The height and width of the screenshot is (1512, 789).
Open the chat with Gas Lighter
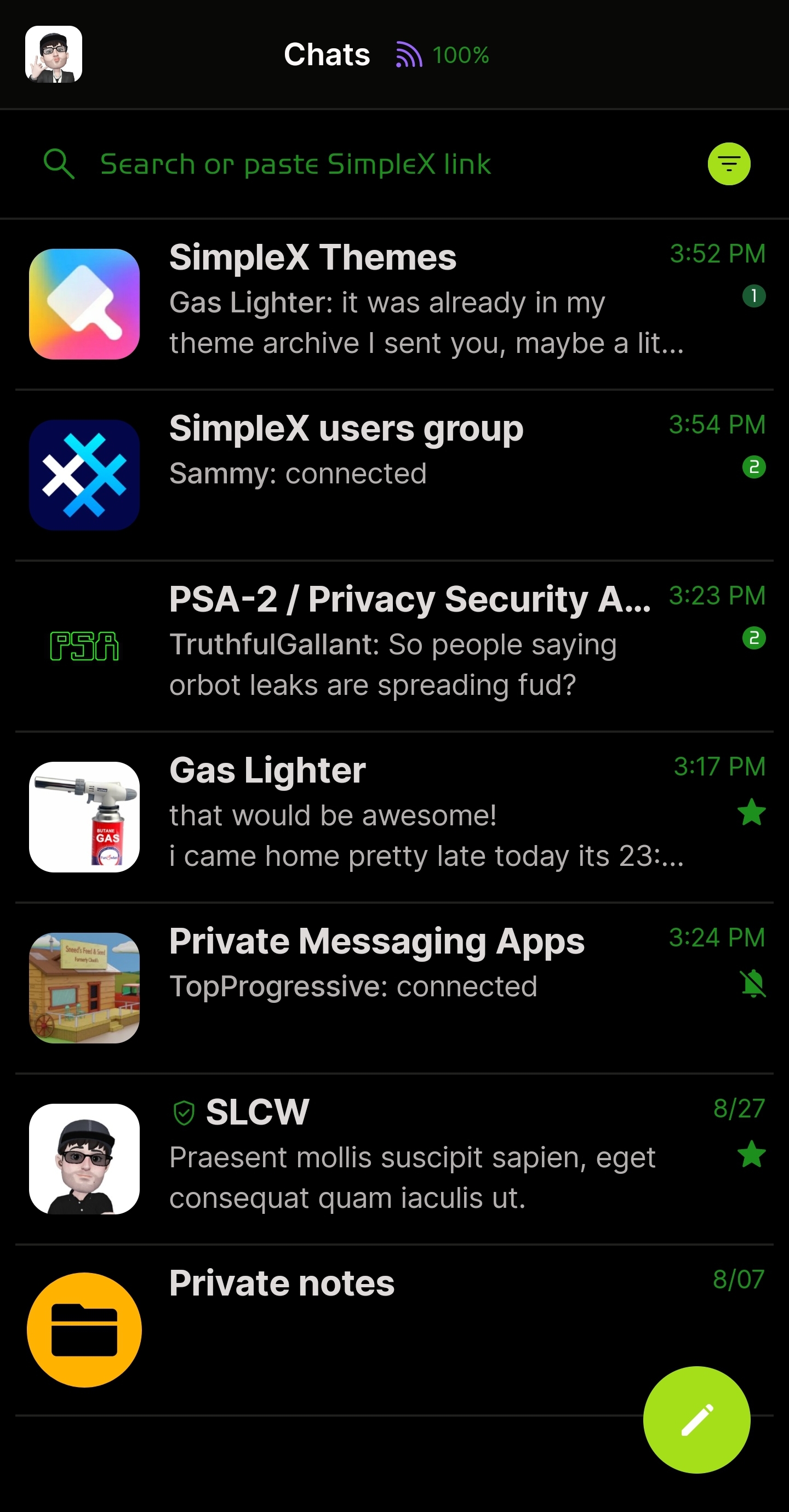[395, 817]
